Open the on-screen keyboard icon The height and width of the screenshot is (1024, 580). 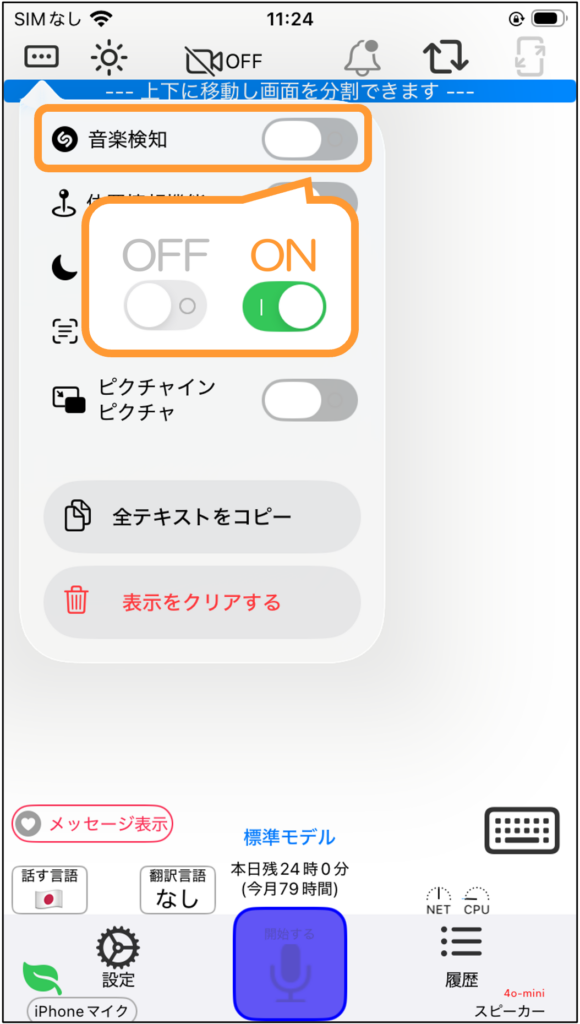(x=522, y=830)
